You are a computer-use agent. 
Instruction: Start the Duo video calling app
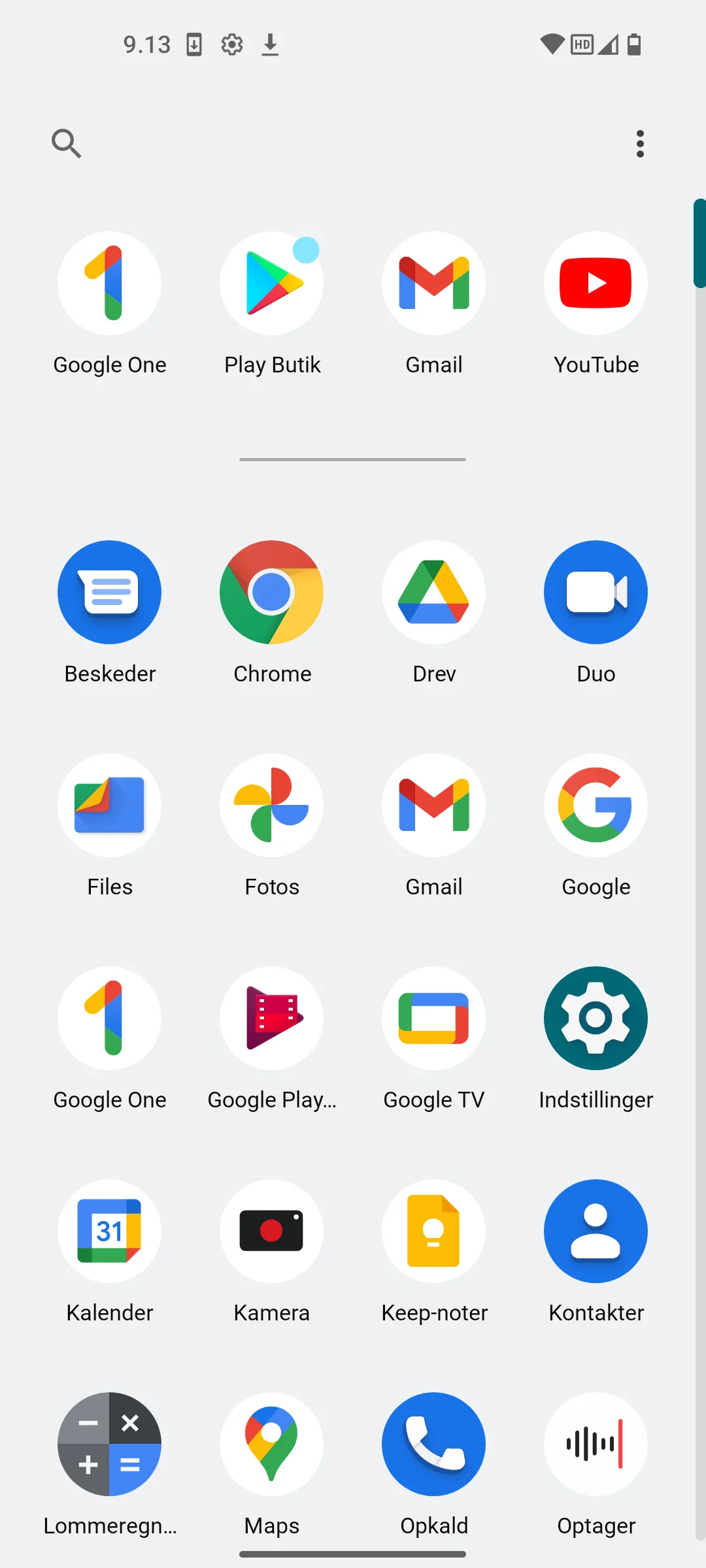[596, 593]
